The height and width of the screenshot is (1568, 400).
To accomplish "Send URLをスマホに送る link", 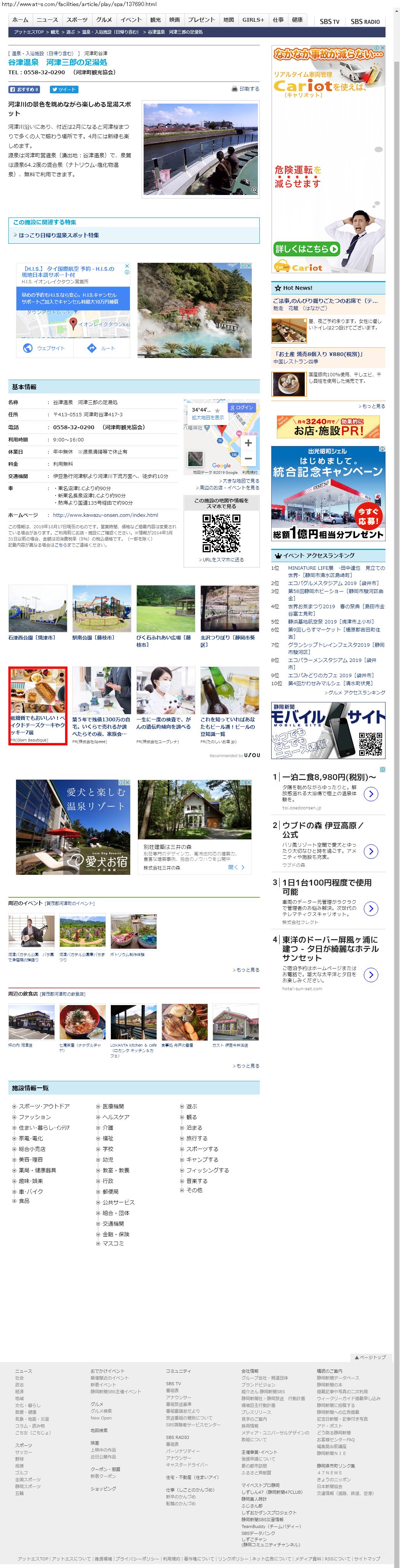I will pos(223,559).
